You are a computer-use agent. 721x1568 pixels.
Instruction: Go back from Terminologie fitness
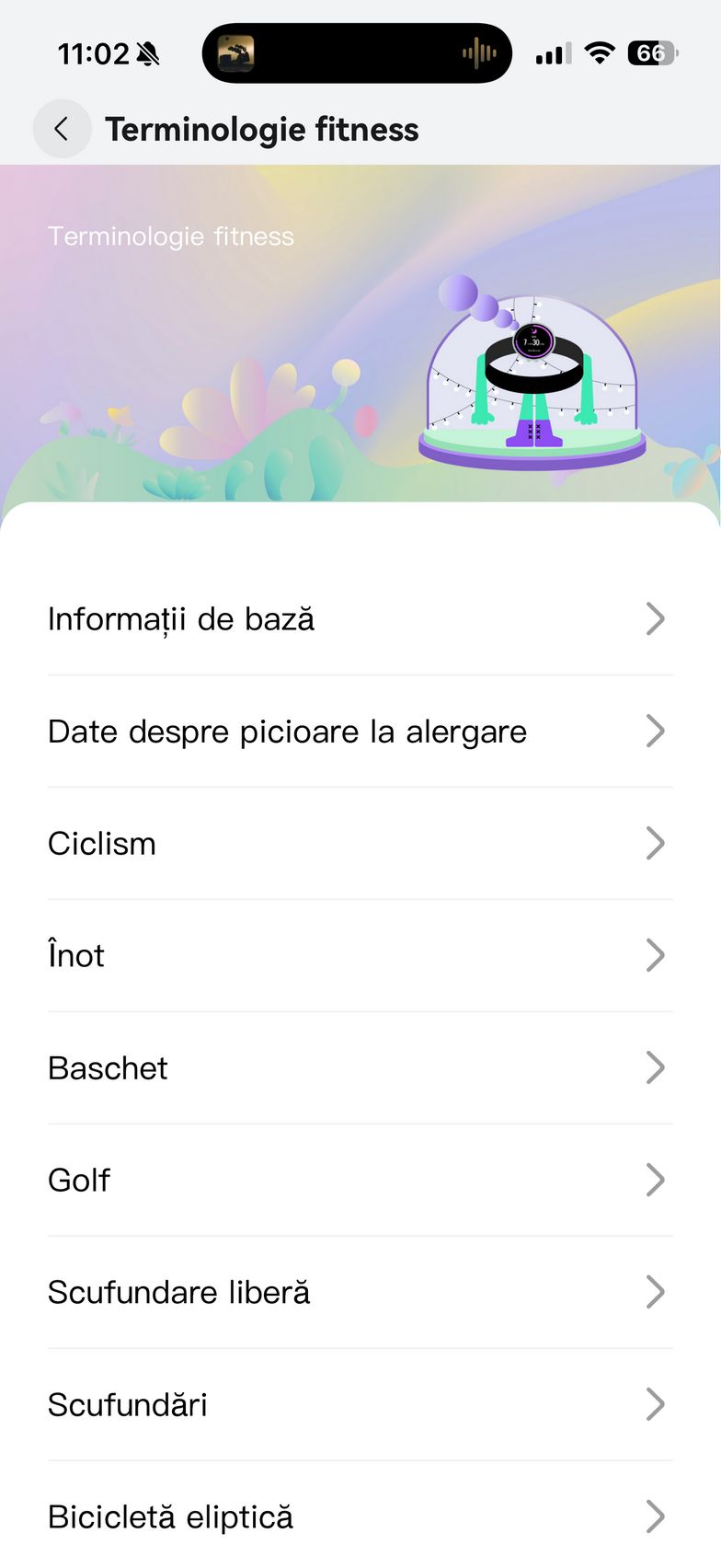click(62, 129)
